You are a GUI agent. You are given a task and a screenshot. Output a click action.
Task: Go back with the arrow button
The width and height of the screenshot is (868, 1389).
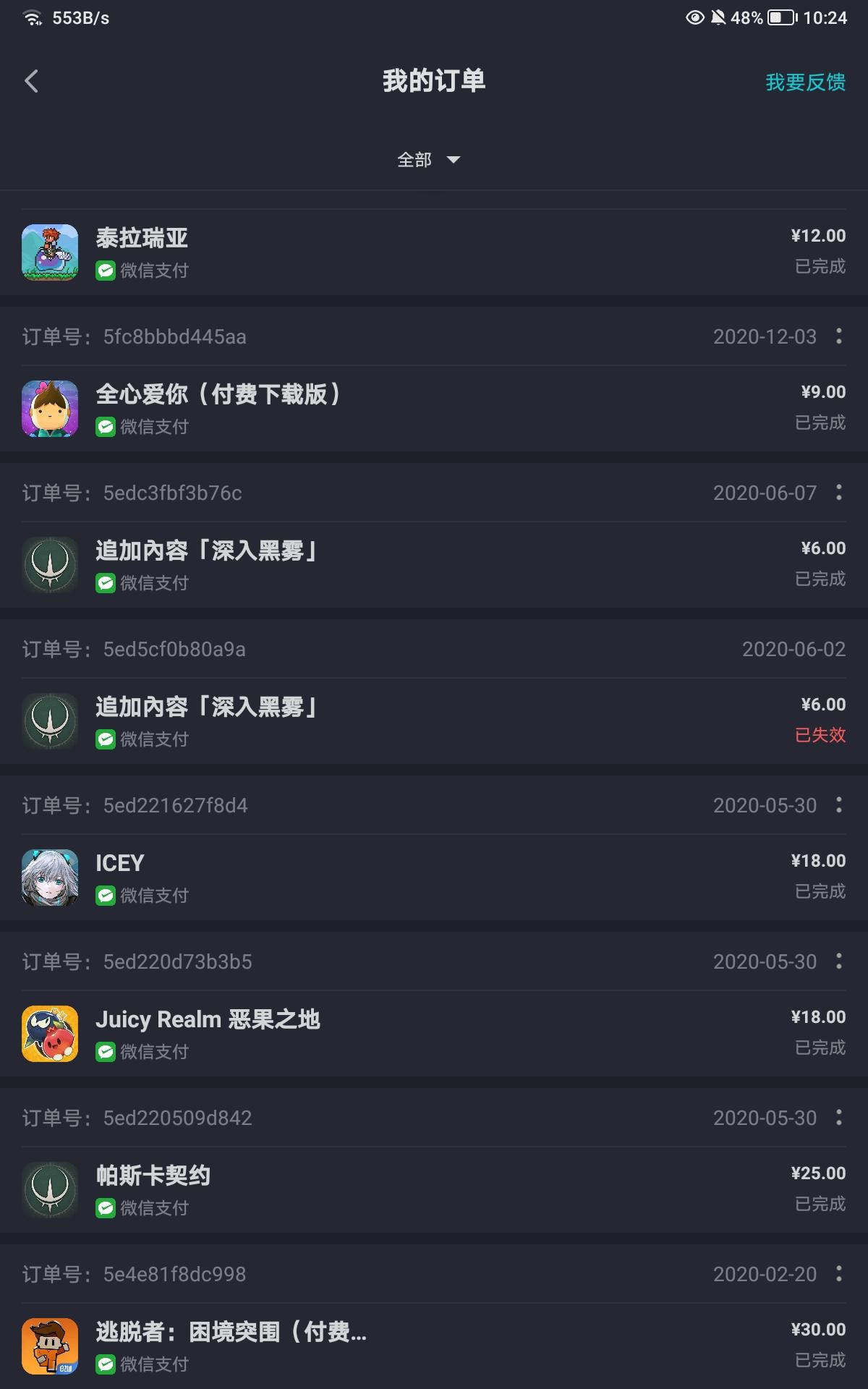click(32, 82)
